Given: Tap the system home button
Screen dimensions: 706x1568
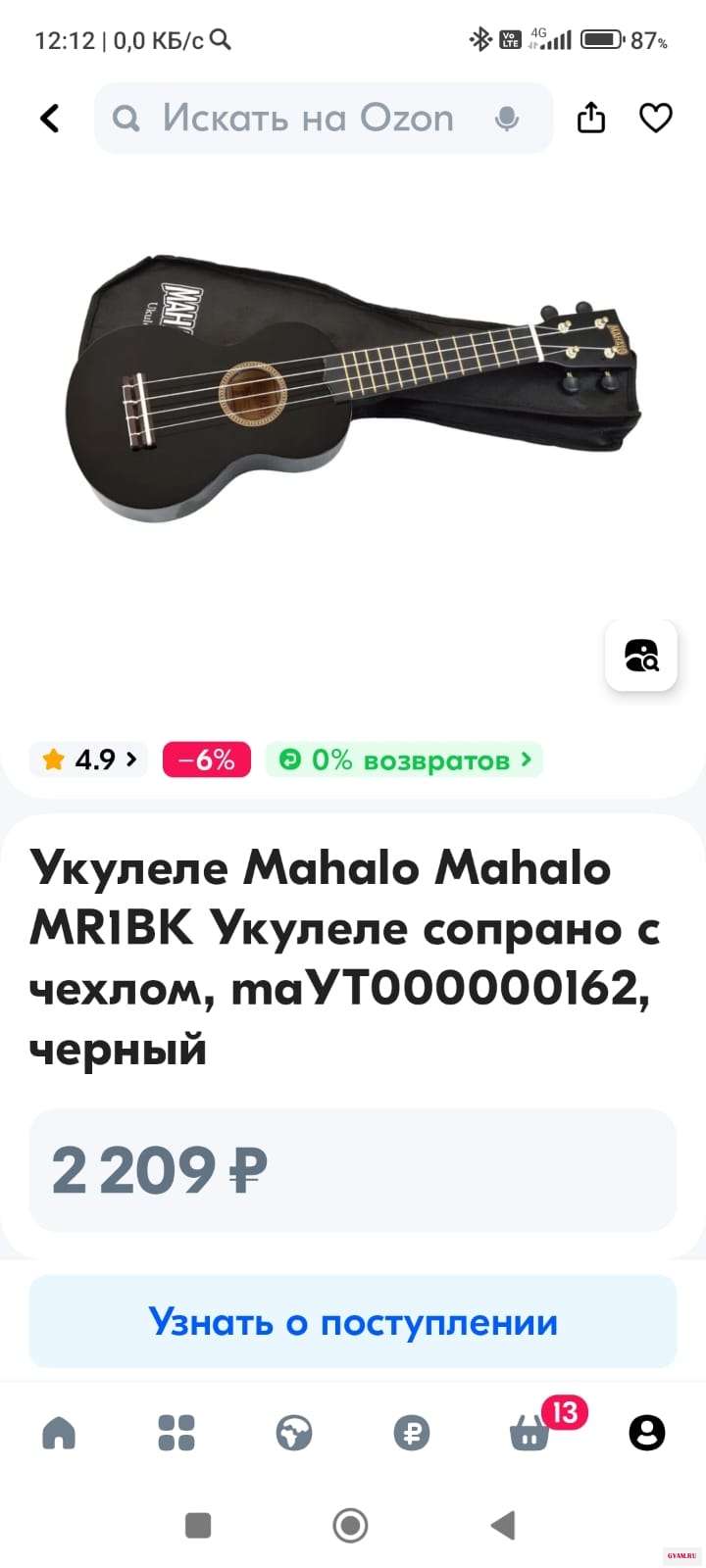Looking at the screenshot, I should (x=350, y=1525).
